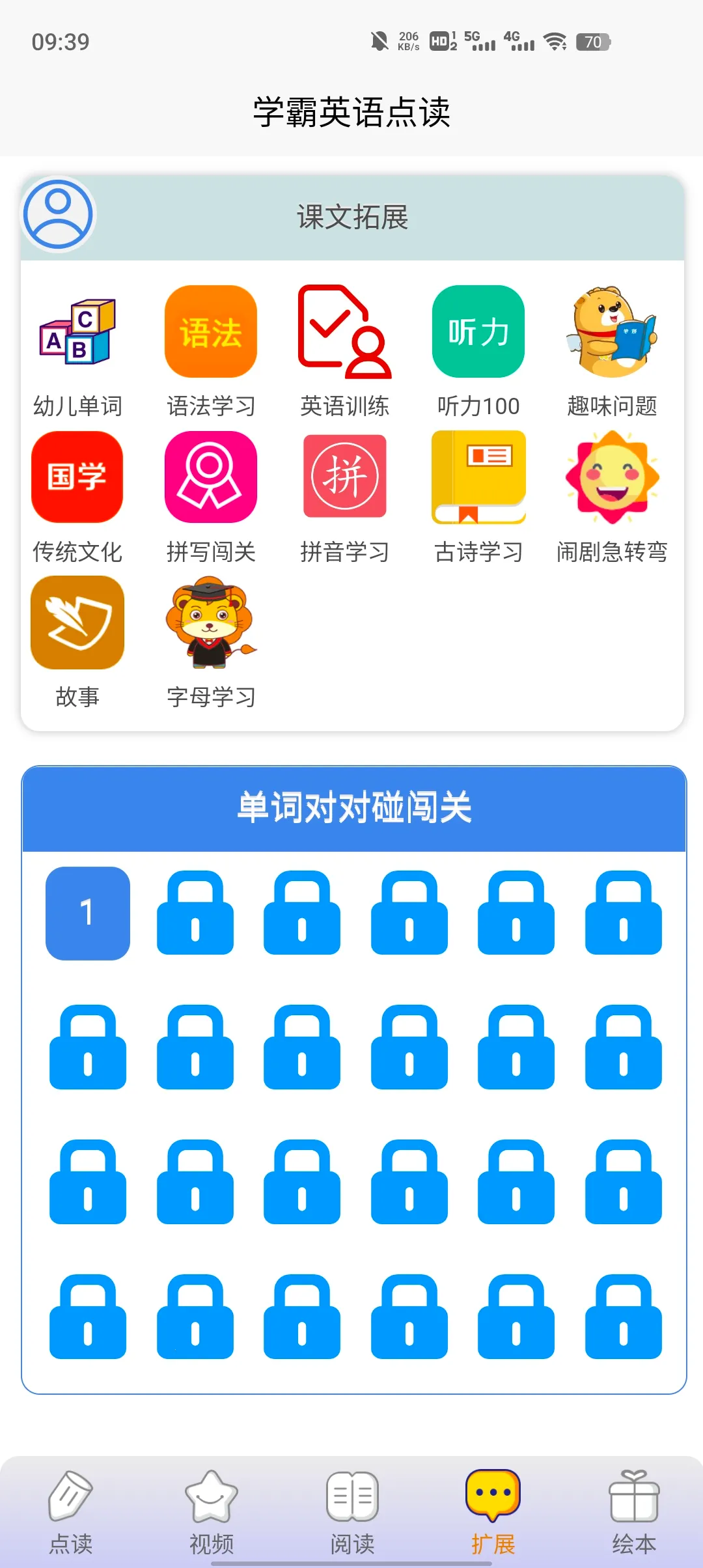
Task: Select the 国学 传统文化 icon
Action: [76, 477]
